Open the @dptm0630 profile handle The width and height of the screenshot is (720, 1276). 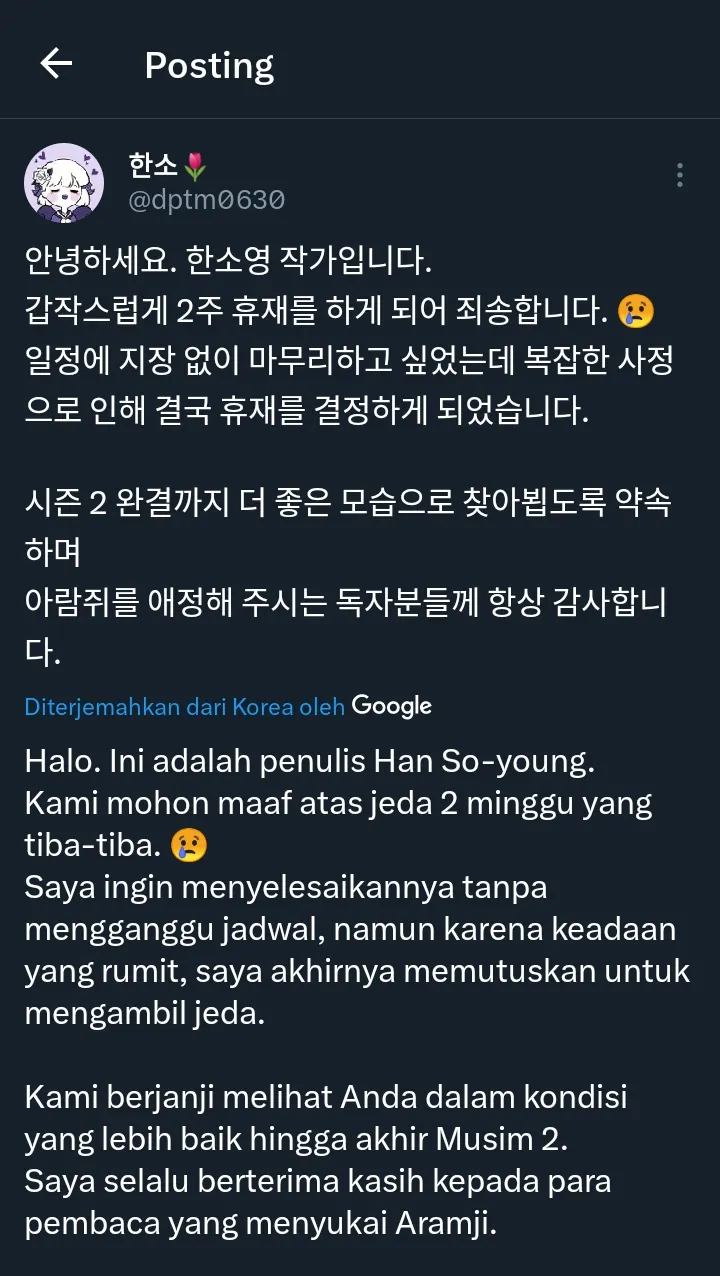(206, 200)
